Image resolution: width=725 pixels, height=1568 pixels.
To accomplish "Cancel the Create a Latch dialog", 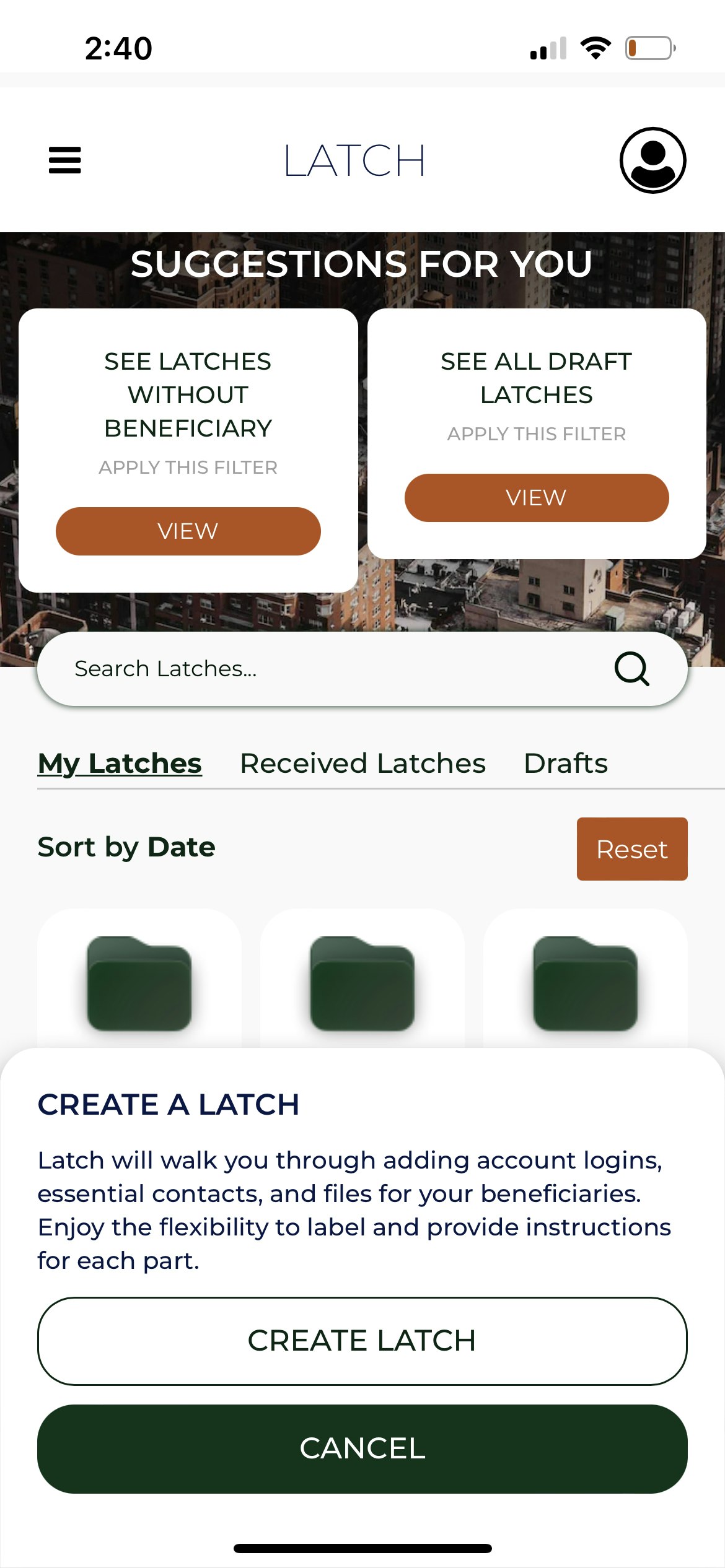I will point(362,1448).
